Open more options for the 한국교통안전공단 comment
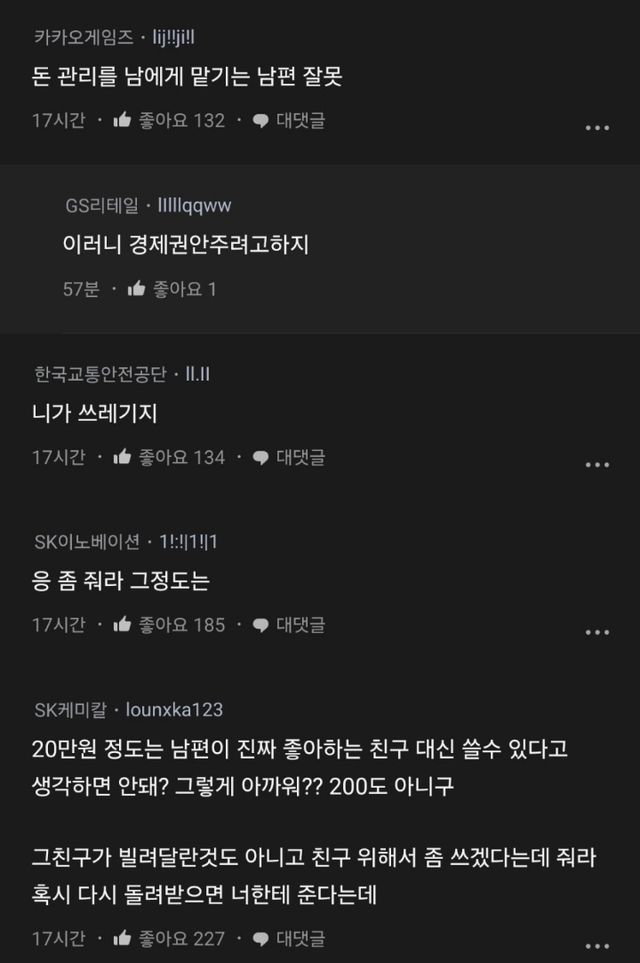This screenshot has width=640, height=963. (x=597, y=464)
